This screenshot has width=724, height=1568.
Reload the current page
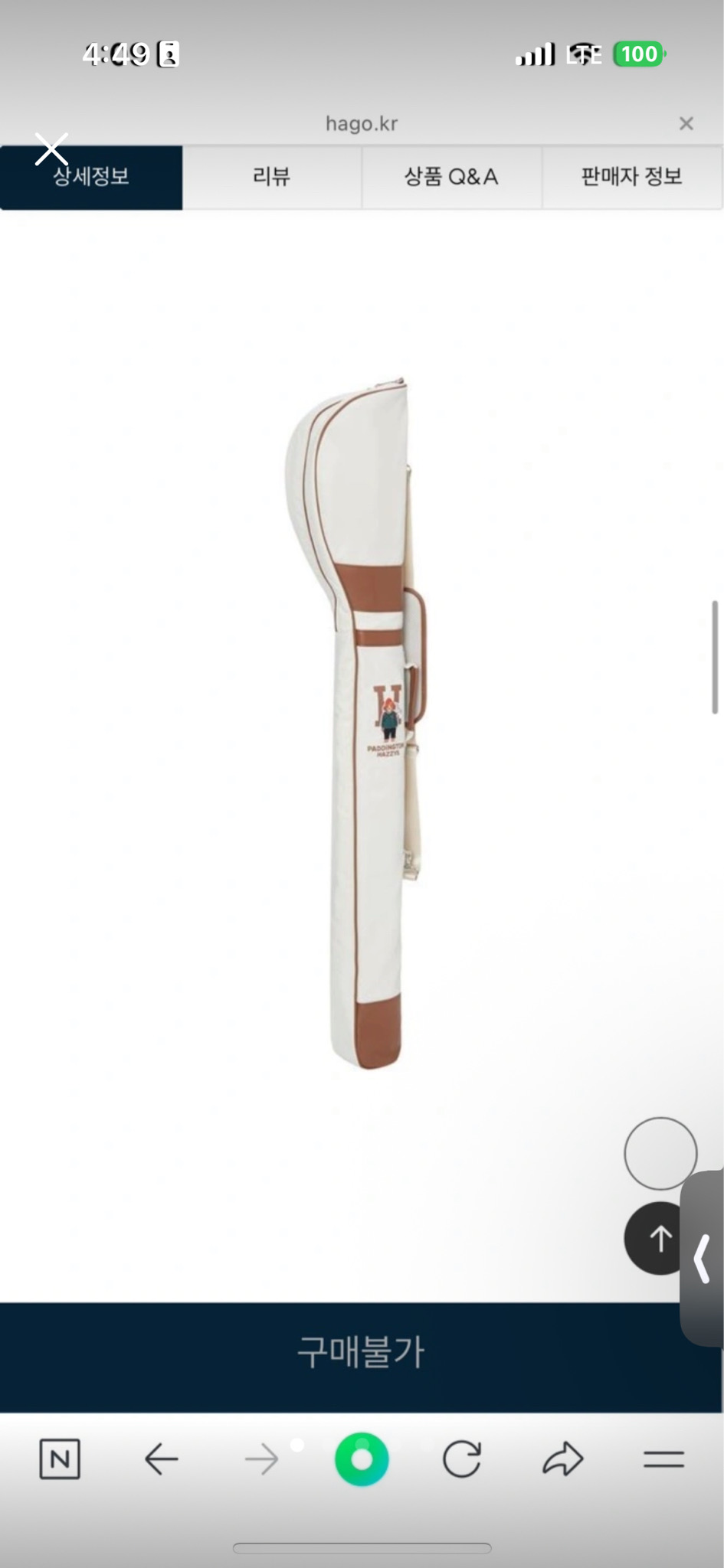pyautogui.click(x=462, y=1459)
